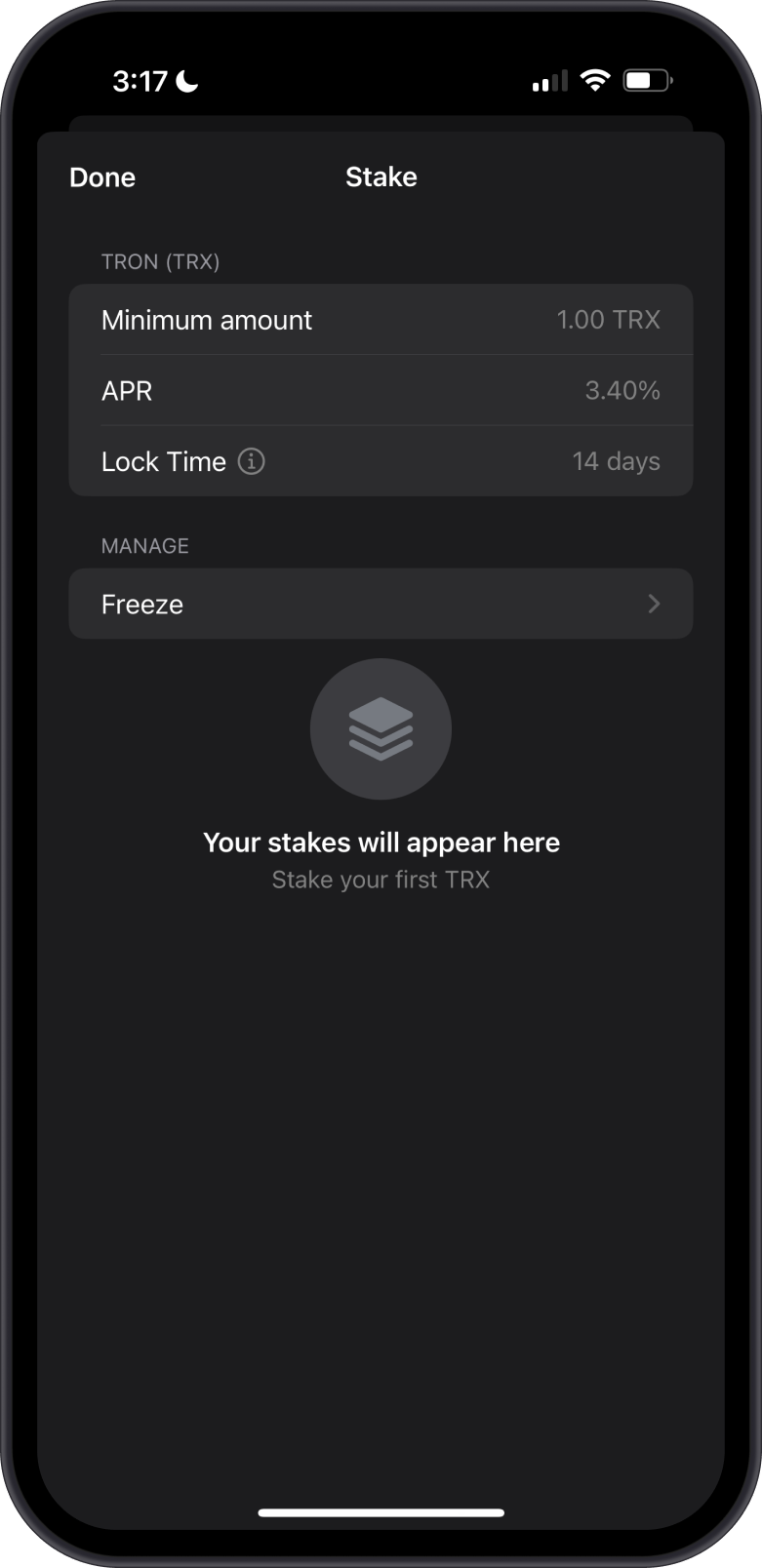
Task: Open the Freeze management screen
Action: coord(381,604)
